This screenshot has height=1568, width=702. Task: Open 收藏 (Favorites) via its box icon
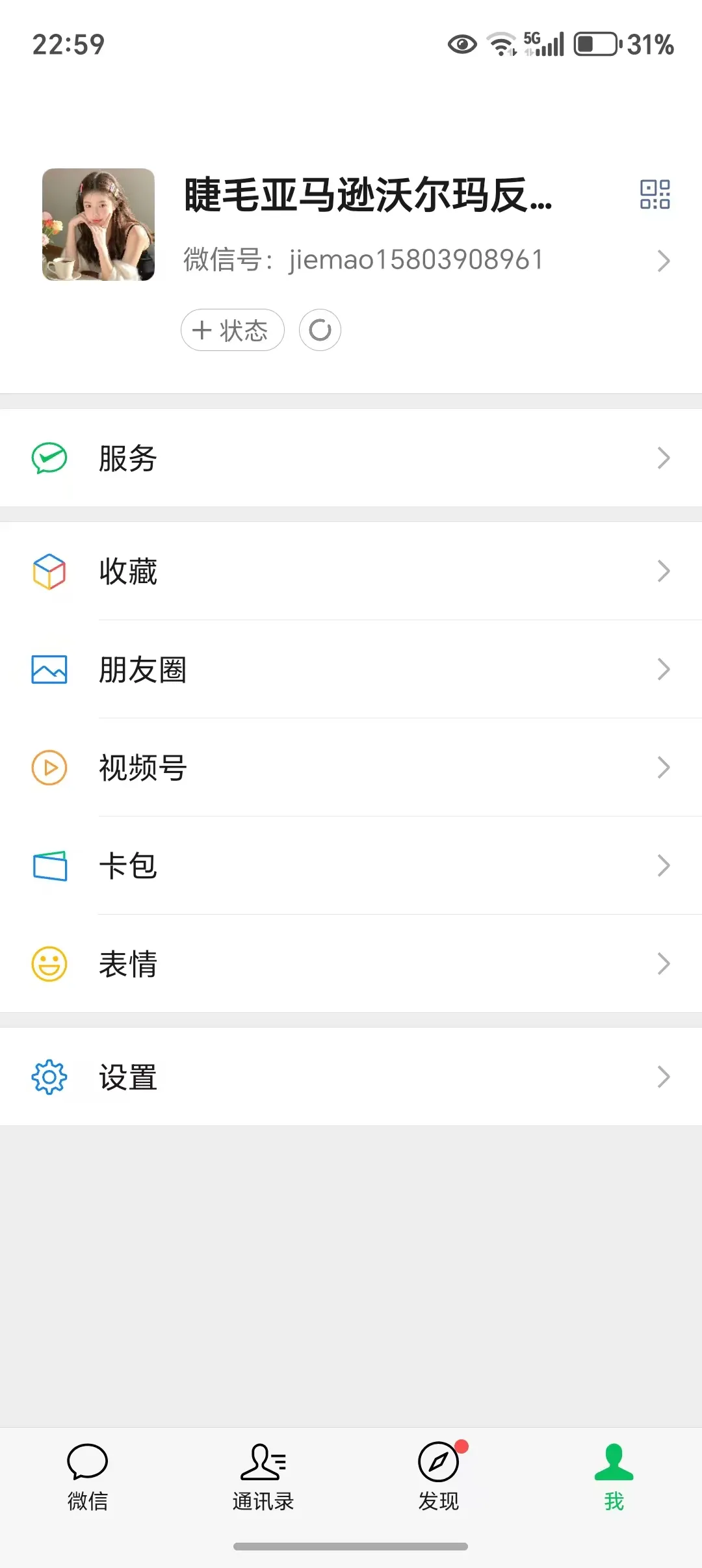coord(49,572)
